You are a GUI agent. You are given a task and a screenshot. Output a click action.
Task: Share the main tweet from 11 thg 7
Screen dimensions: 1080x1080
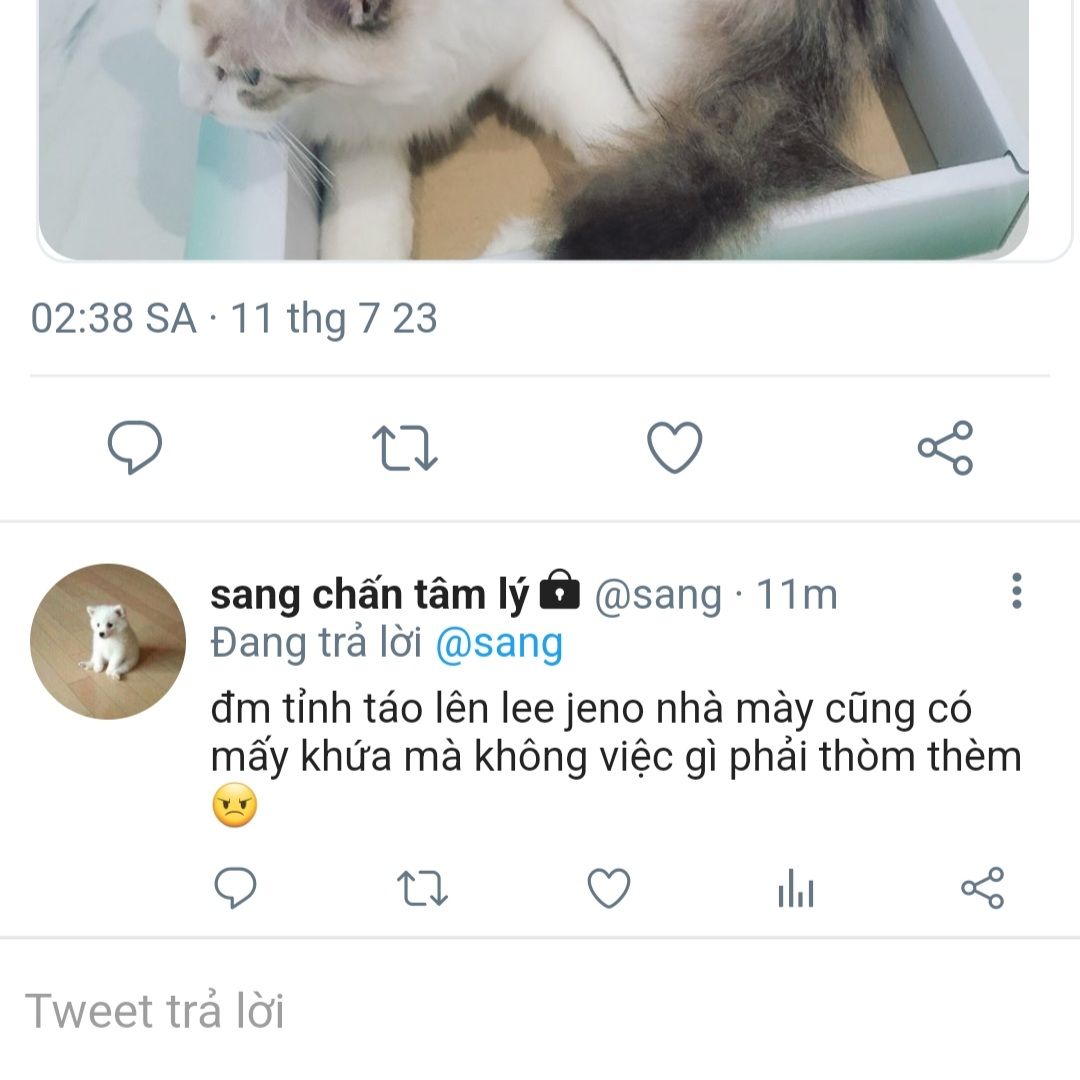pos(945,448)
